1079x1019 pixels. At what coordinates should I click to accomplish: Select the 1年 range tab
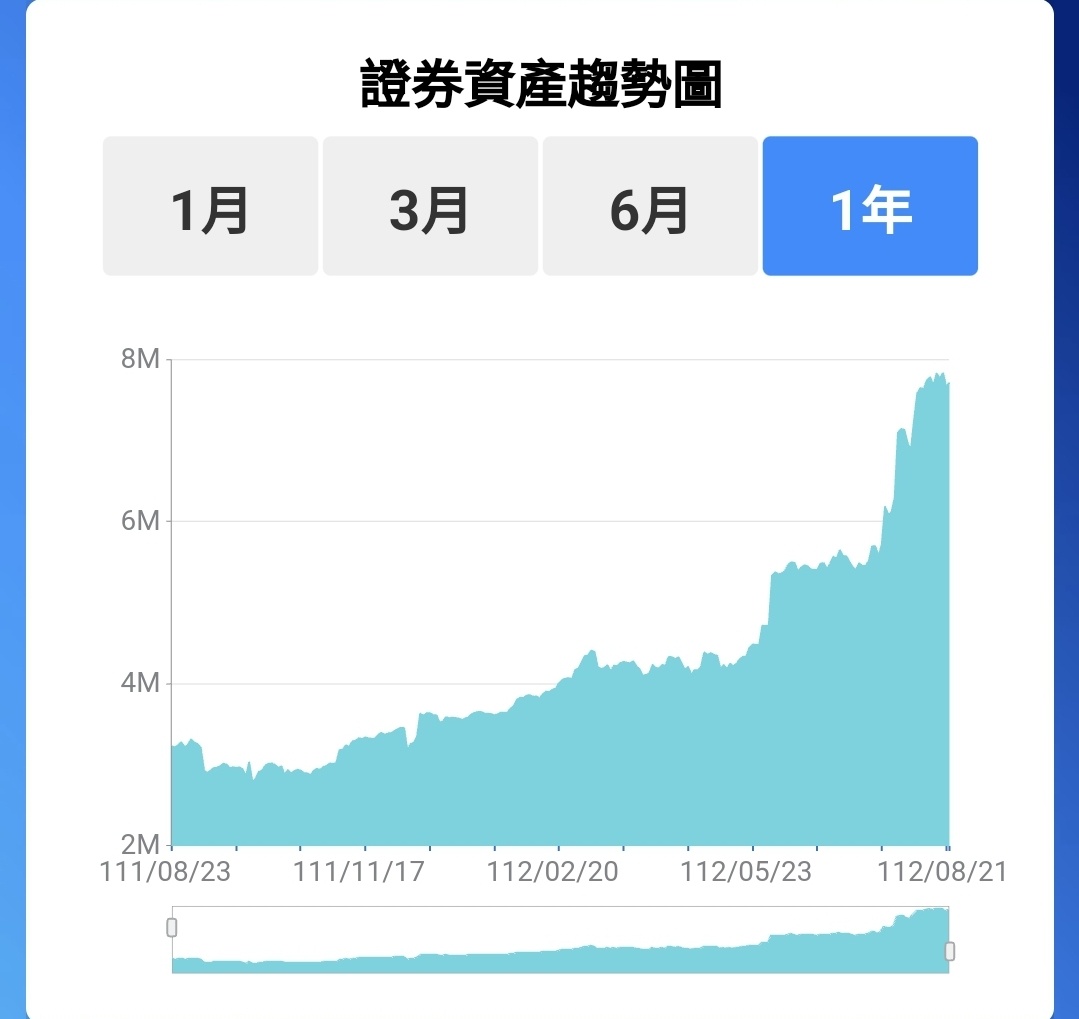pos(870,206)
